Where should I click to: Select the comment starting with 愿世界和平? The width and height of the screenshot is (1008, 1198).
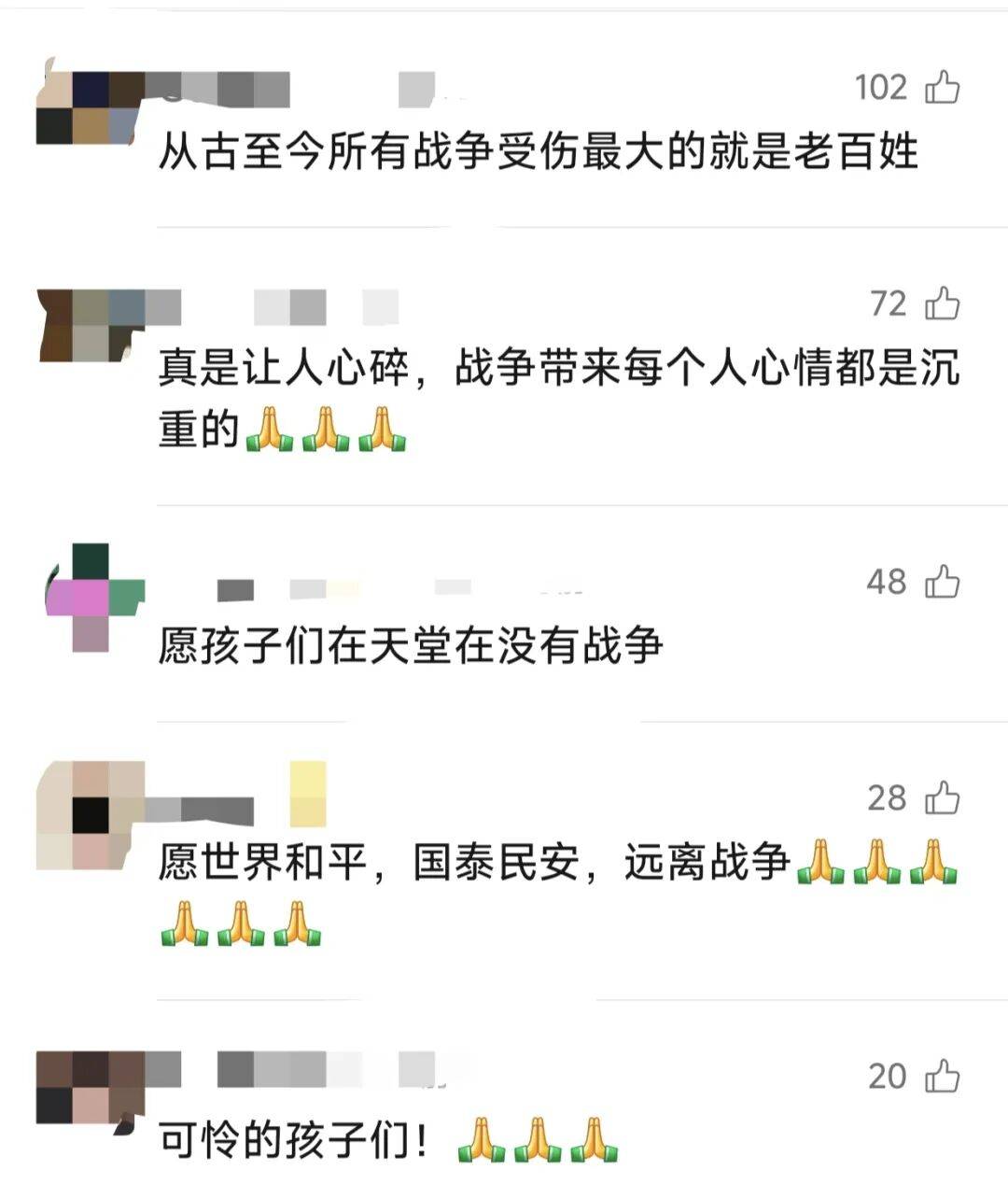[467, 864]
